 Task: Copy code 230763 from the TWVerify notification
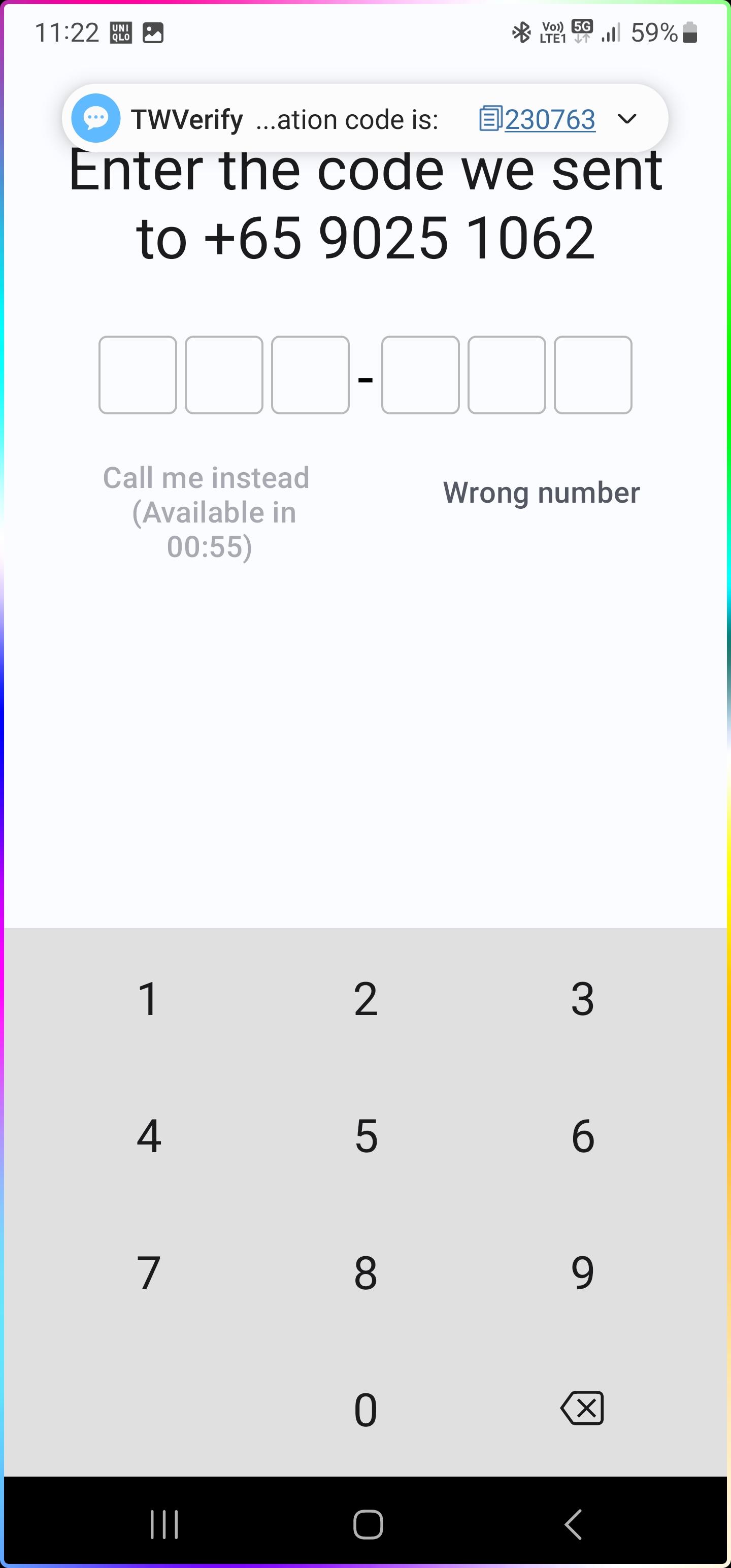click(x=538, y=119)
